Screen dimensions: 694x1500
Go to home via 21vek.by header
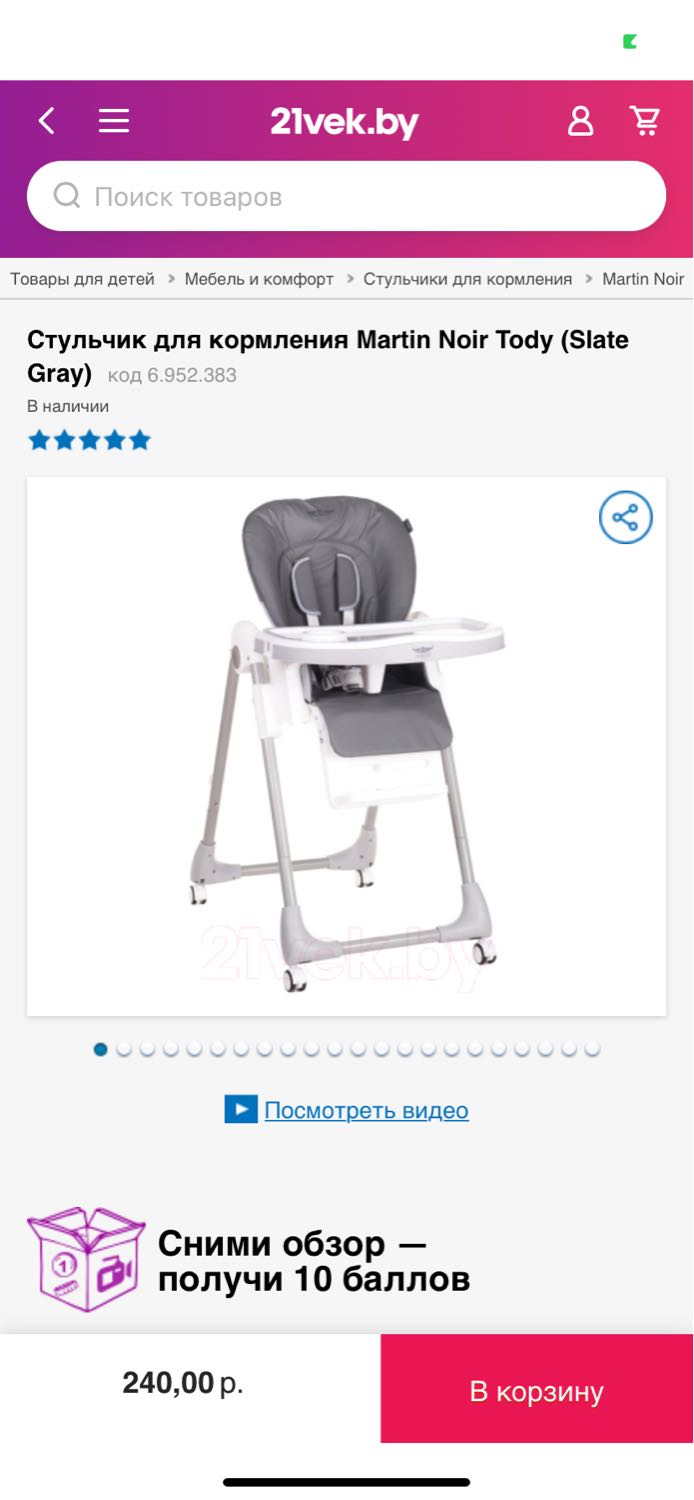point(344,122)
